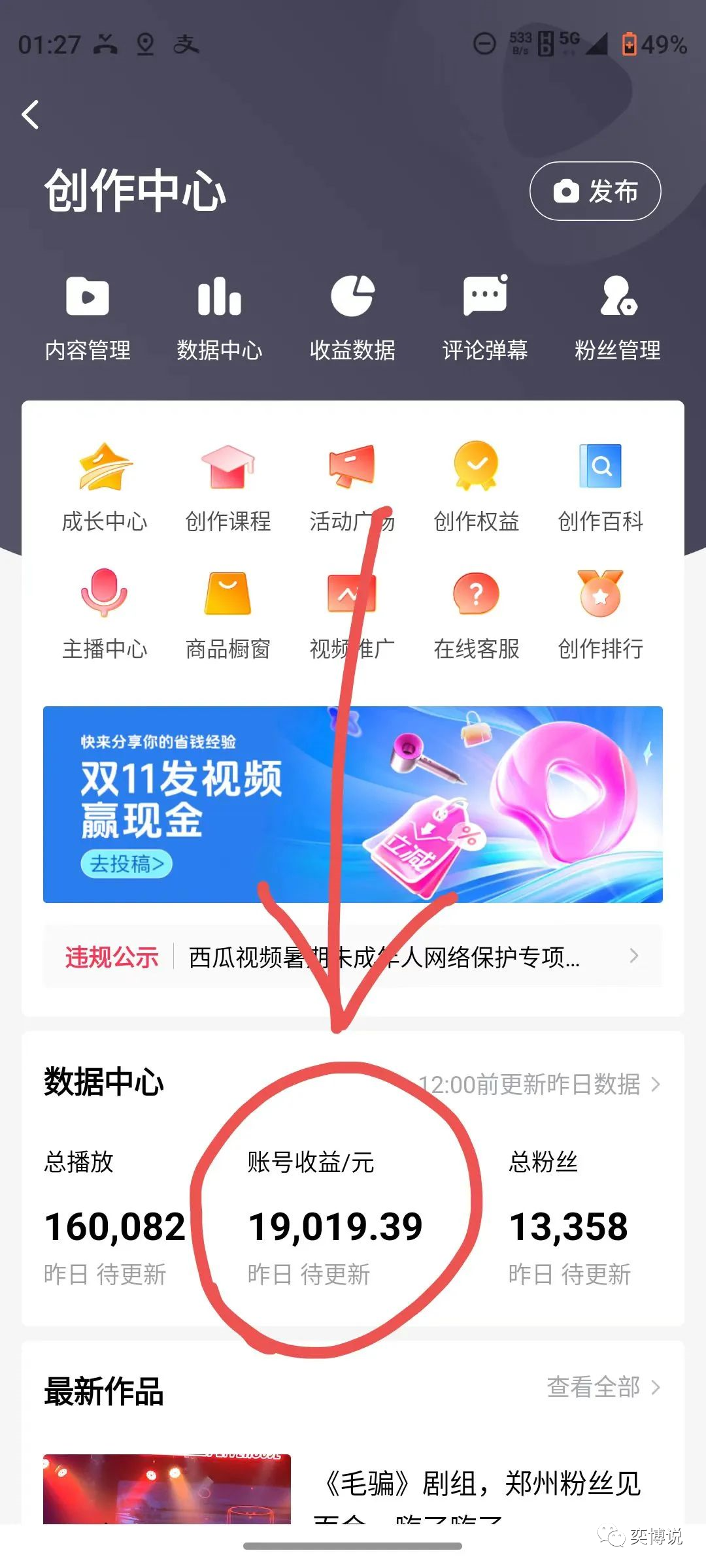Open 商品橱窗 product showcase
Image resolution: width=706 pixels, height=1568 pixels.
pos(228,611)
